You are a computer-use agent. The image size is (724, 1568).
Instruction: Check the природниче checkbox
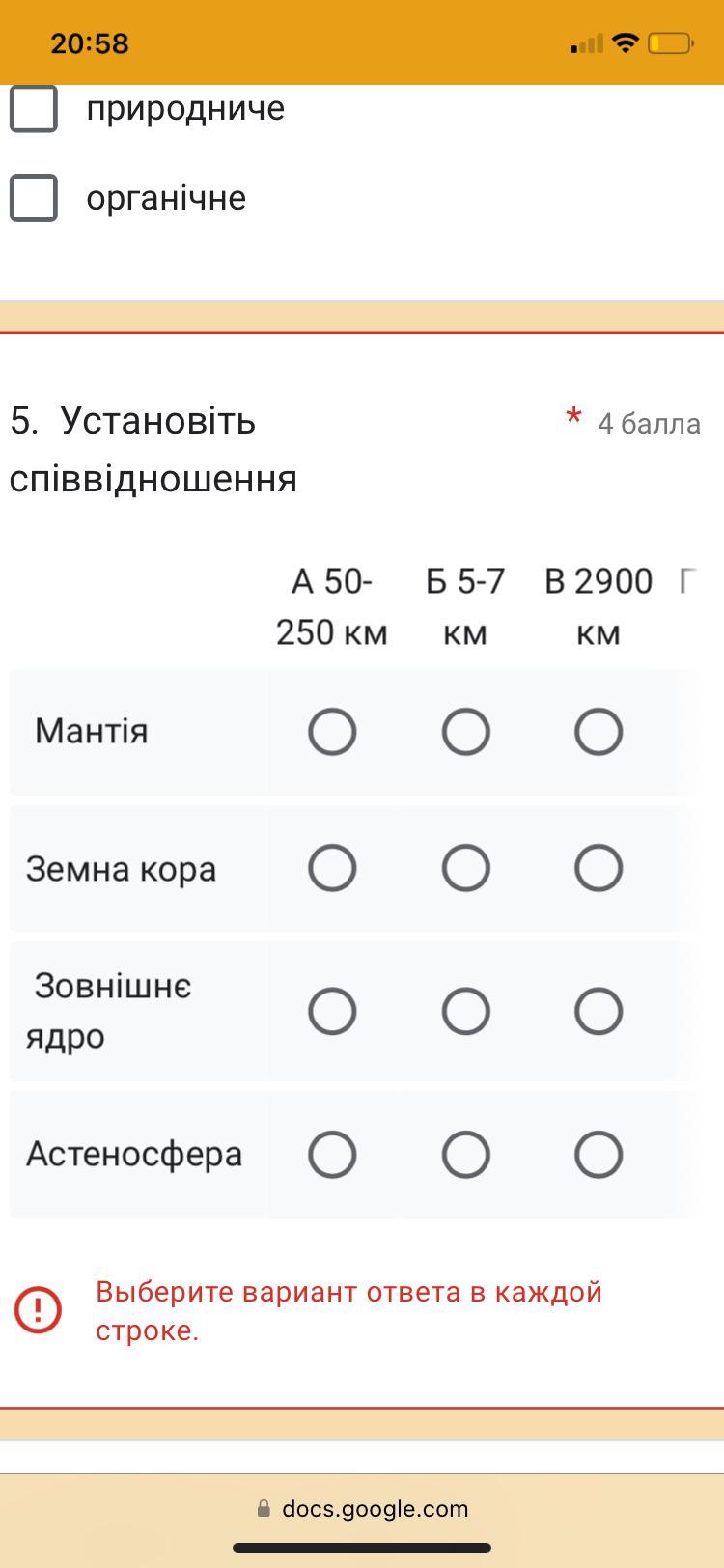coord(34,108)
